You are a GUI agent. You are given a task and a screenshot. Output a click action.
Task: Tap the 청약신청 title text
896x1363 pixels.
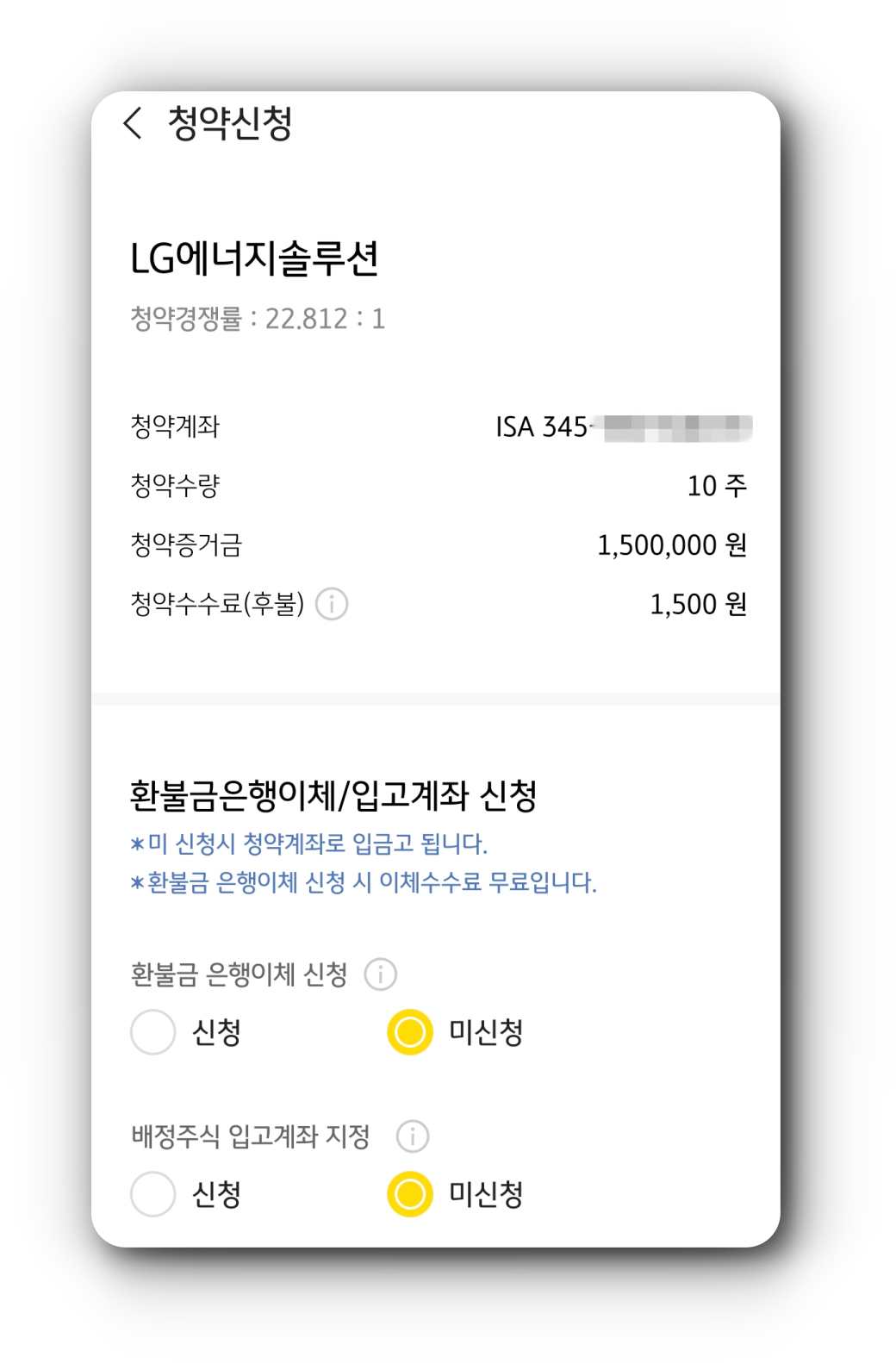coord(229,126)
